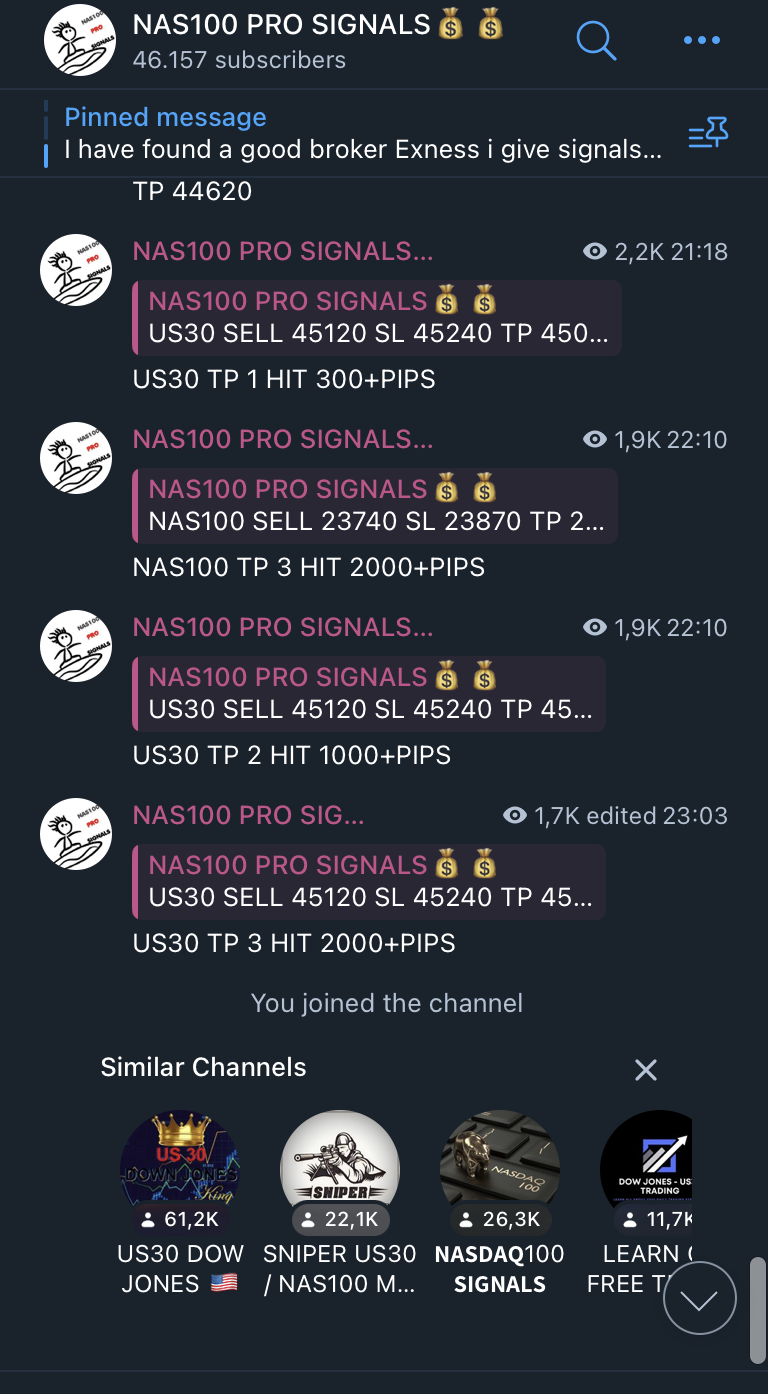Open channel info from NAS100 PRO SIGNALS header

(x=318, y=41)
